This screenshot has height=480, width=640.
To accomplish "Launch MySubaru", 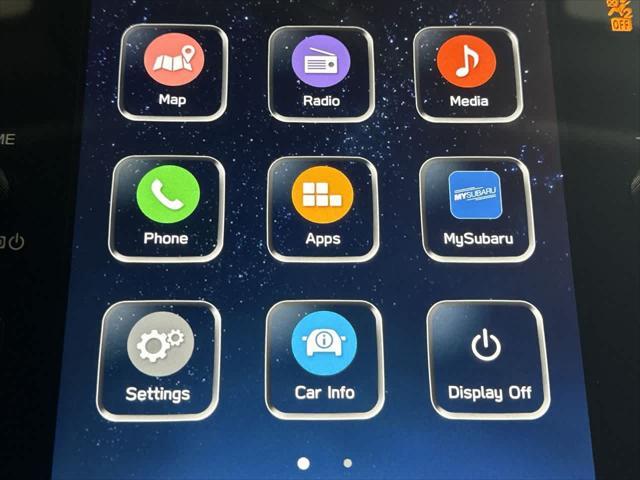I will [x=476, y=208].
